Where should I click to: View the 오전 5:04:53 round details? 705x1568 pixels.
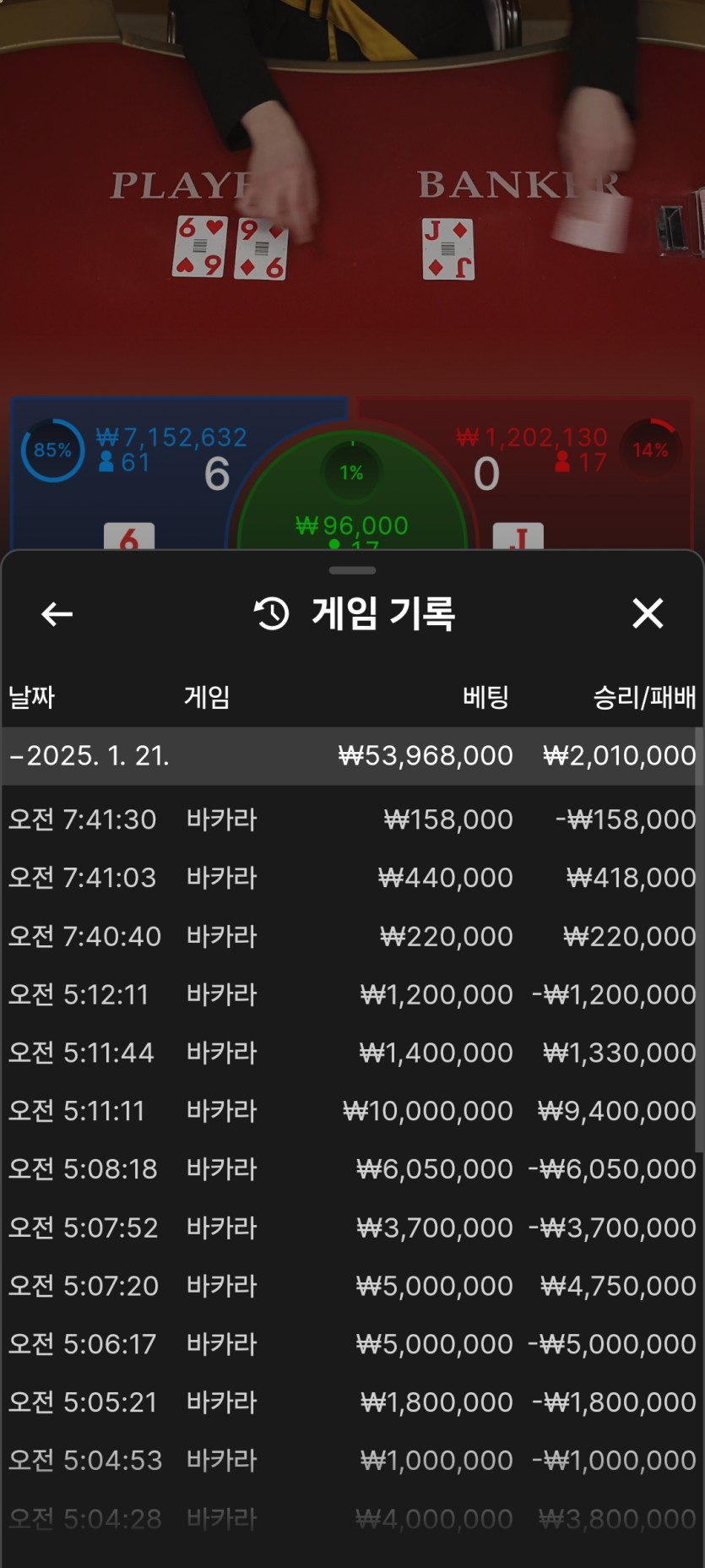[x=351, y=1461]
